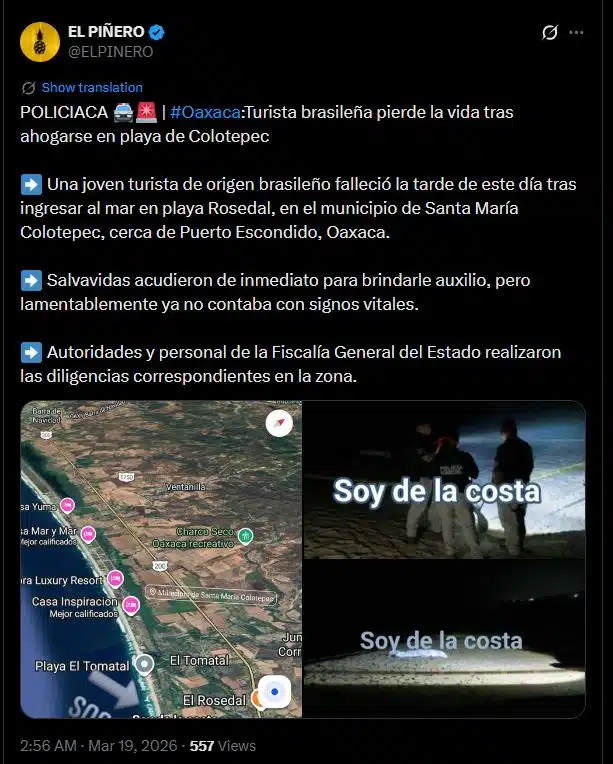The image size is (613, 764).
Task: Show translation of the post
Action: 91,87
